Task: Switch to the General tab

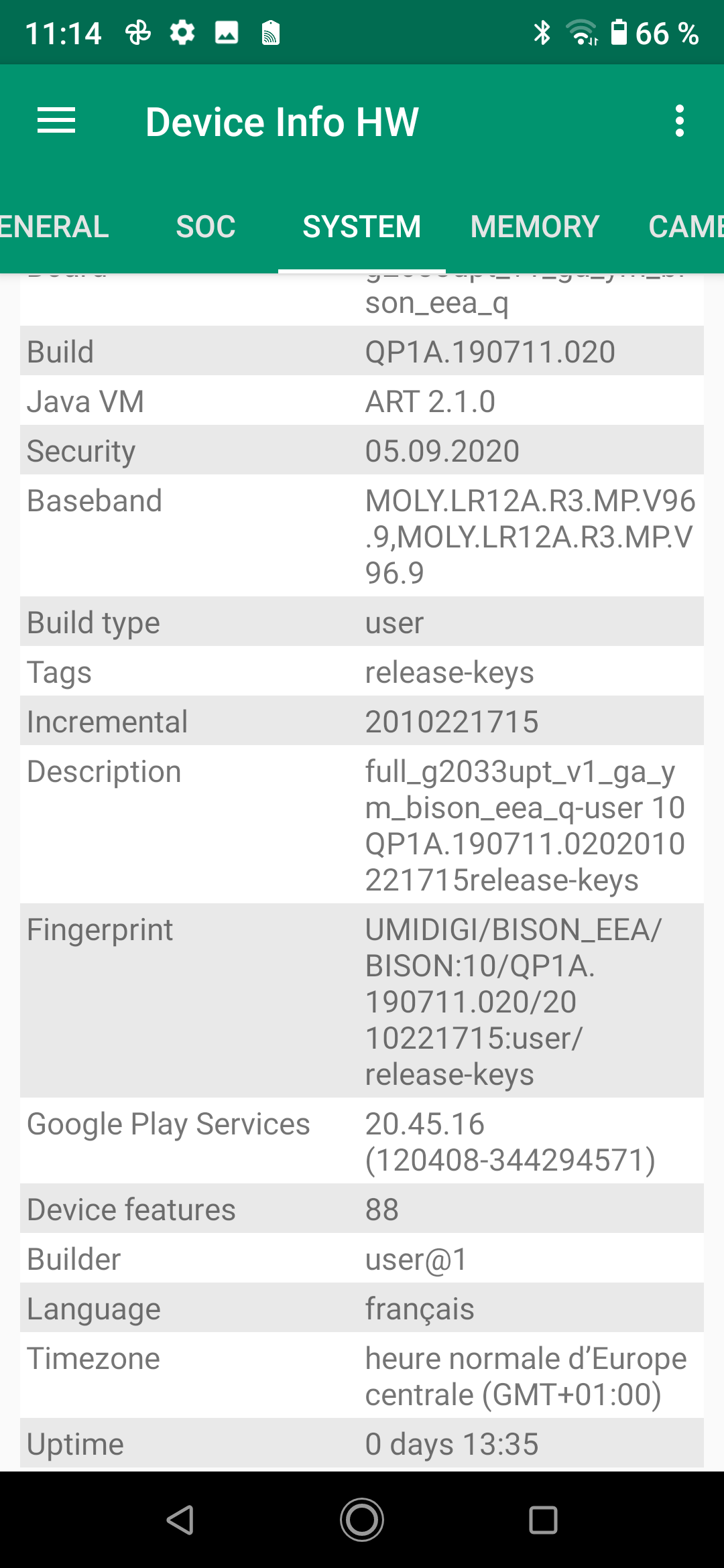Action: (x=54, y=226)
